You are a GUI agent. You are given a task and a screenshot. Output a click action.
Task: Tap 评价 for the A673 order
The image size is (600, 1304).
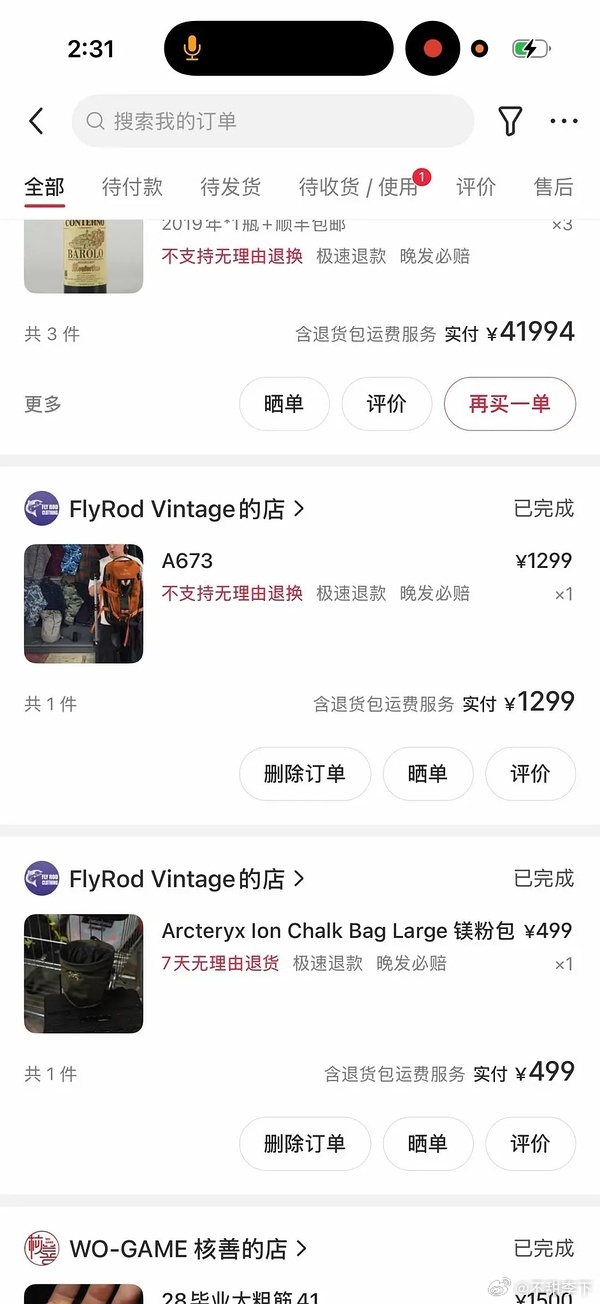pos(530,774)
